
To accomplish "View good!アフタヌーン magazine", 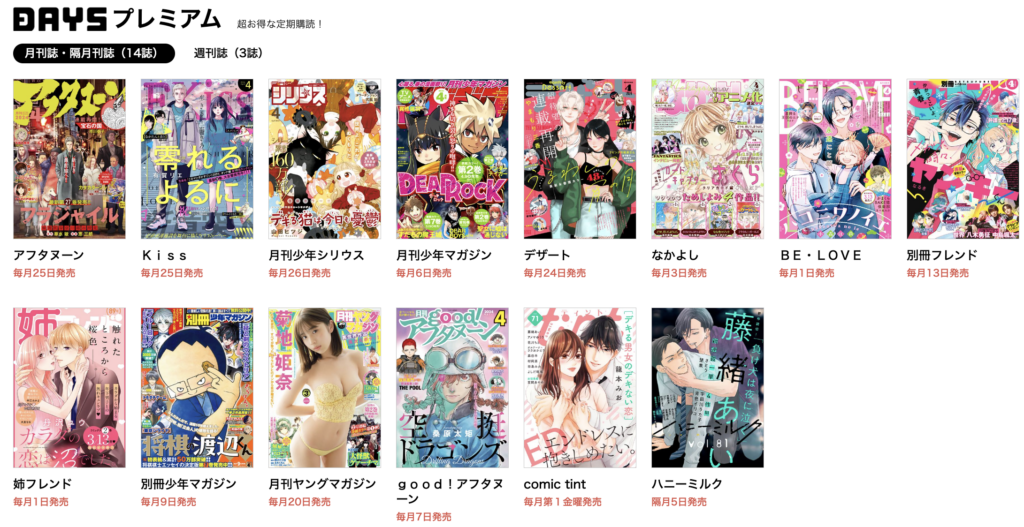I will [452, 388].
